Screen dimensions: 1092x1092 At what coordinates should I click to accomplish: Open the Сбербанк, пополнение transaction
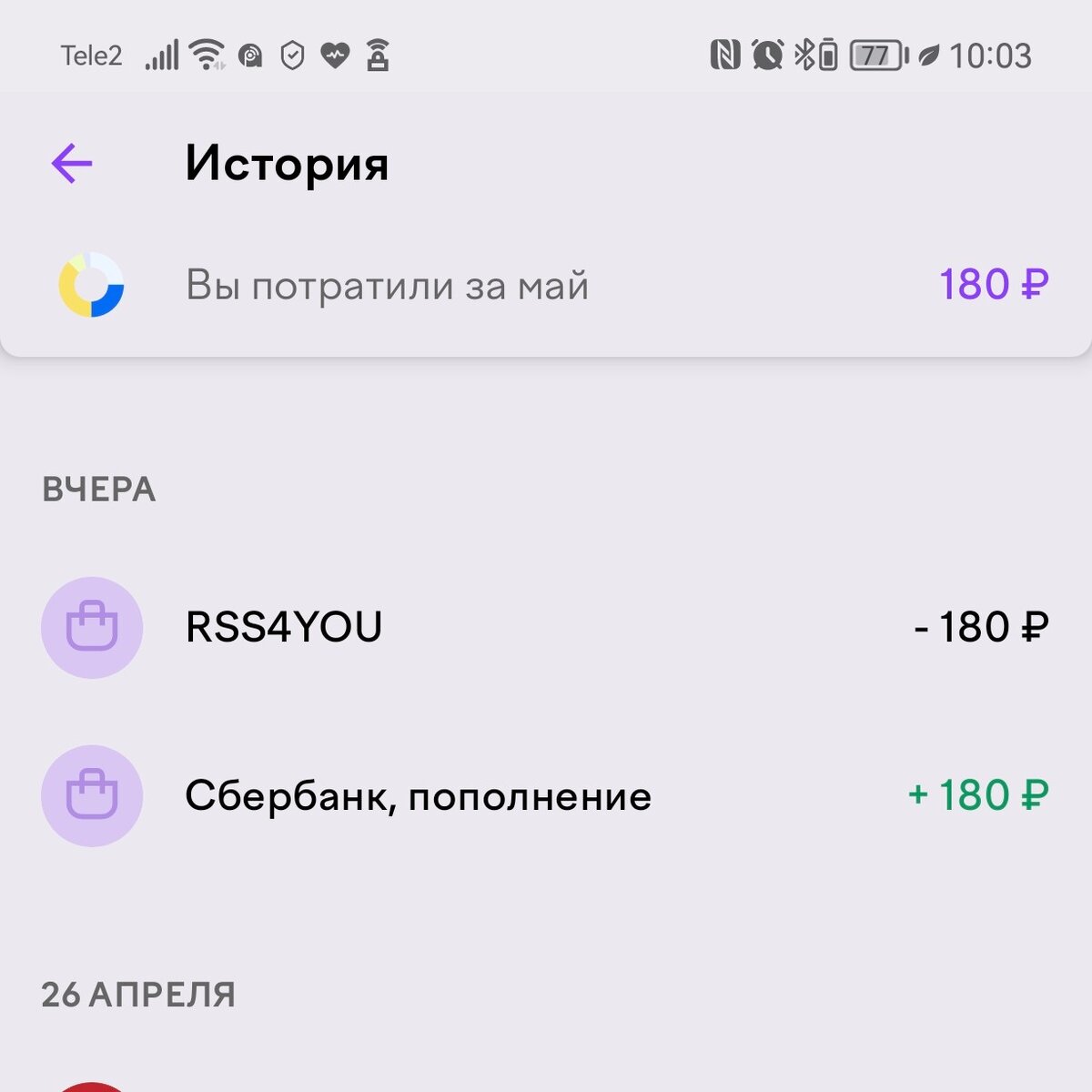tap(546, 796)
